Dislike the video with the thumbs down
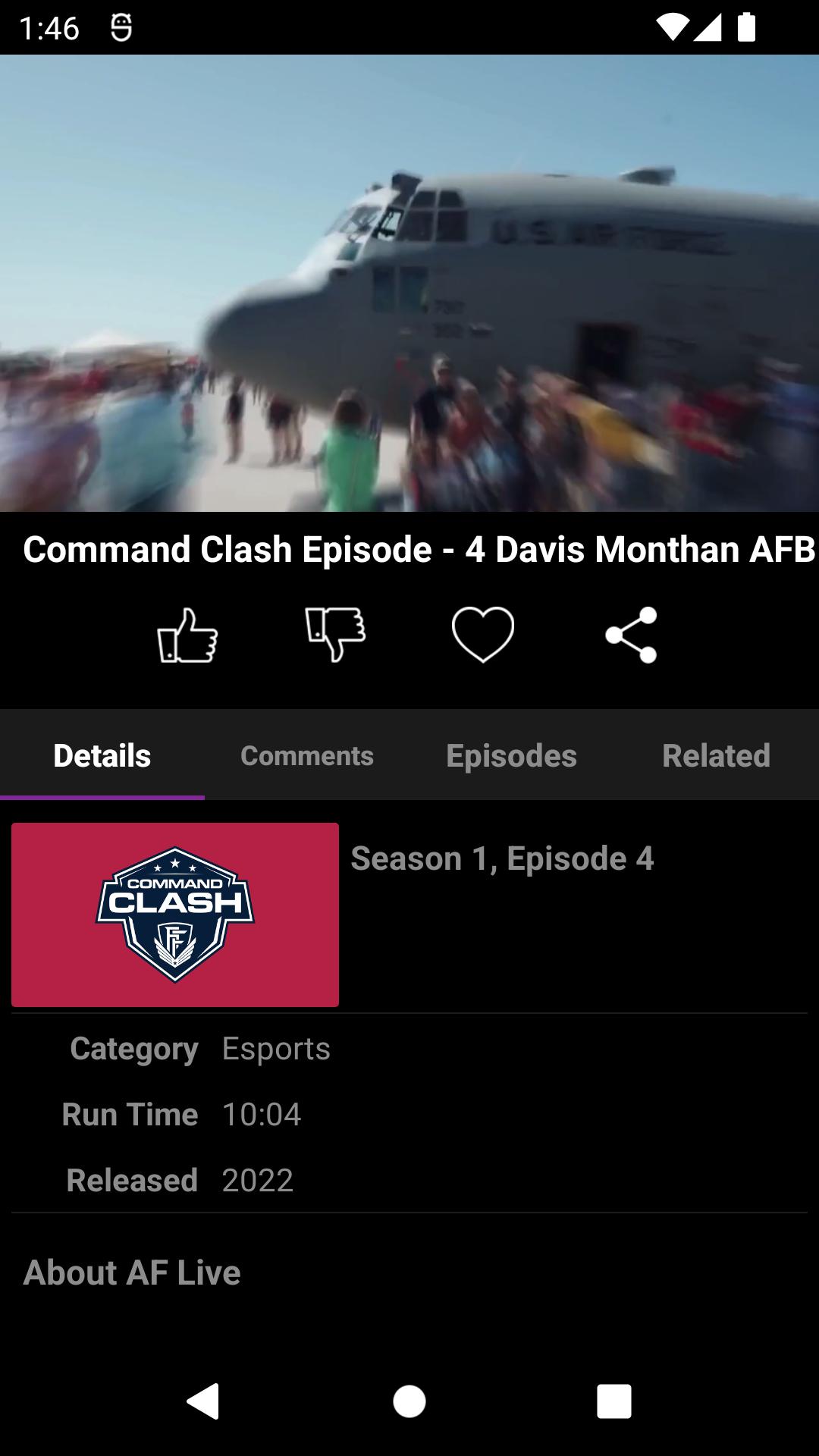Viewport: 819px width, 1456px height. coord(335,634)
